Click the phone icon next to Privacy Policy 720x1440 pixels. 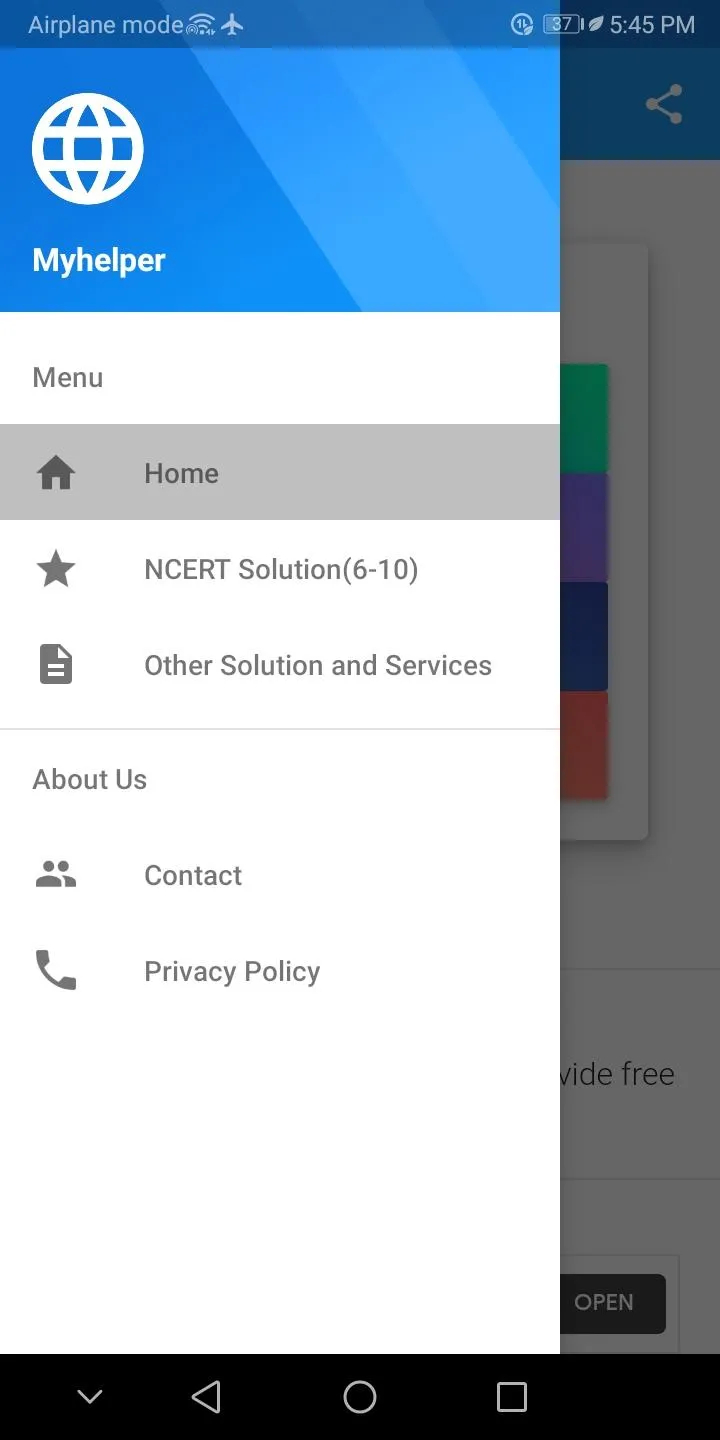tap(55, 969)
